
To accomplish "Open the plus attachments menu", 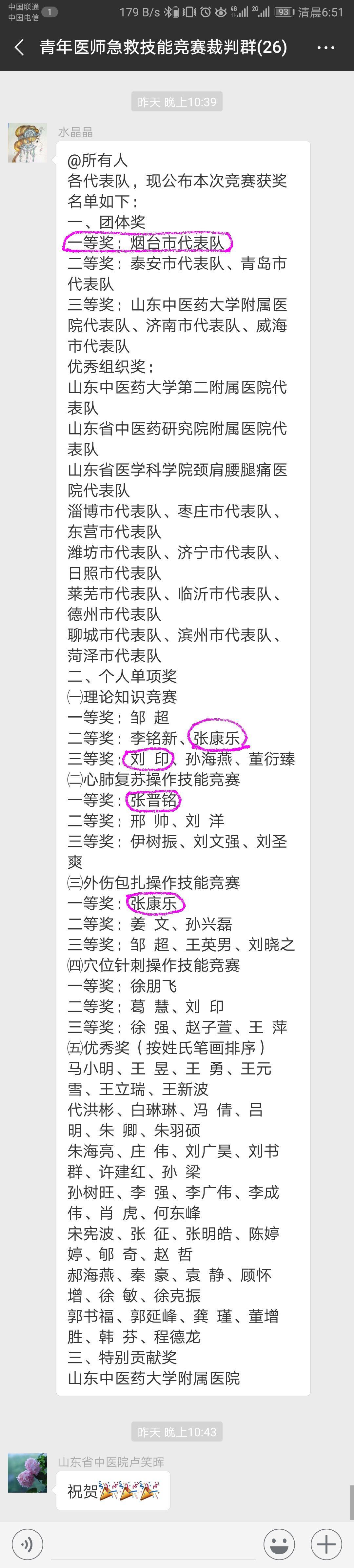I will pos(326,1544).
